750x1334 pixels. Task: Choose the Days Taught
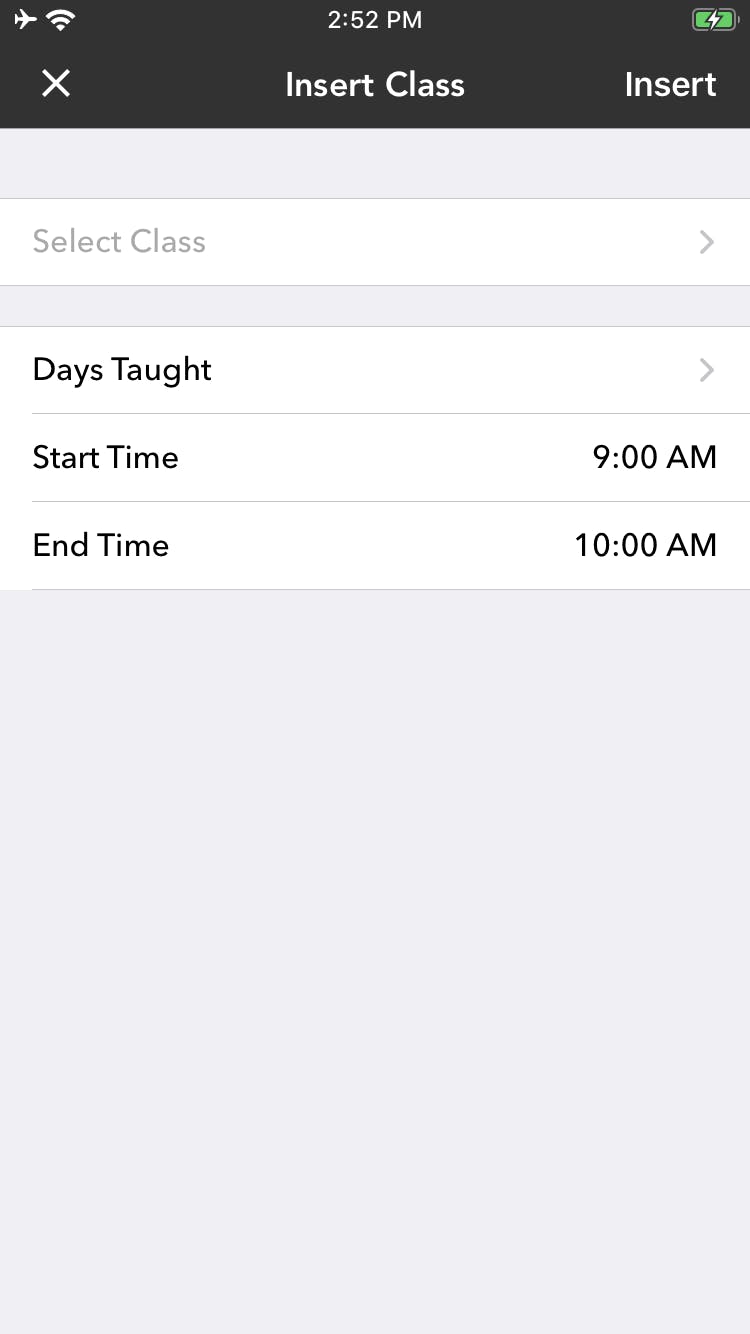coord(374,370)
